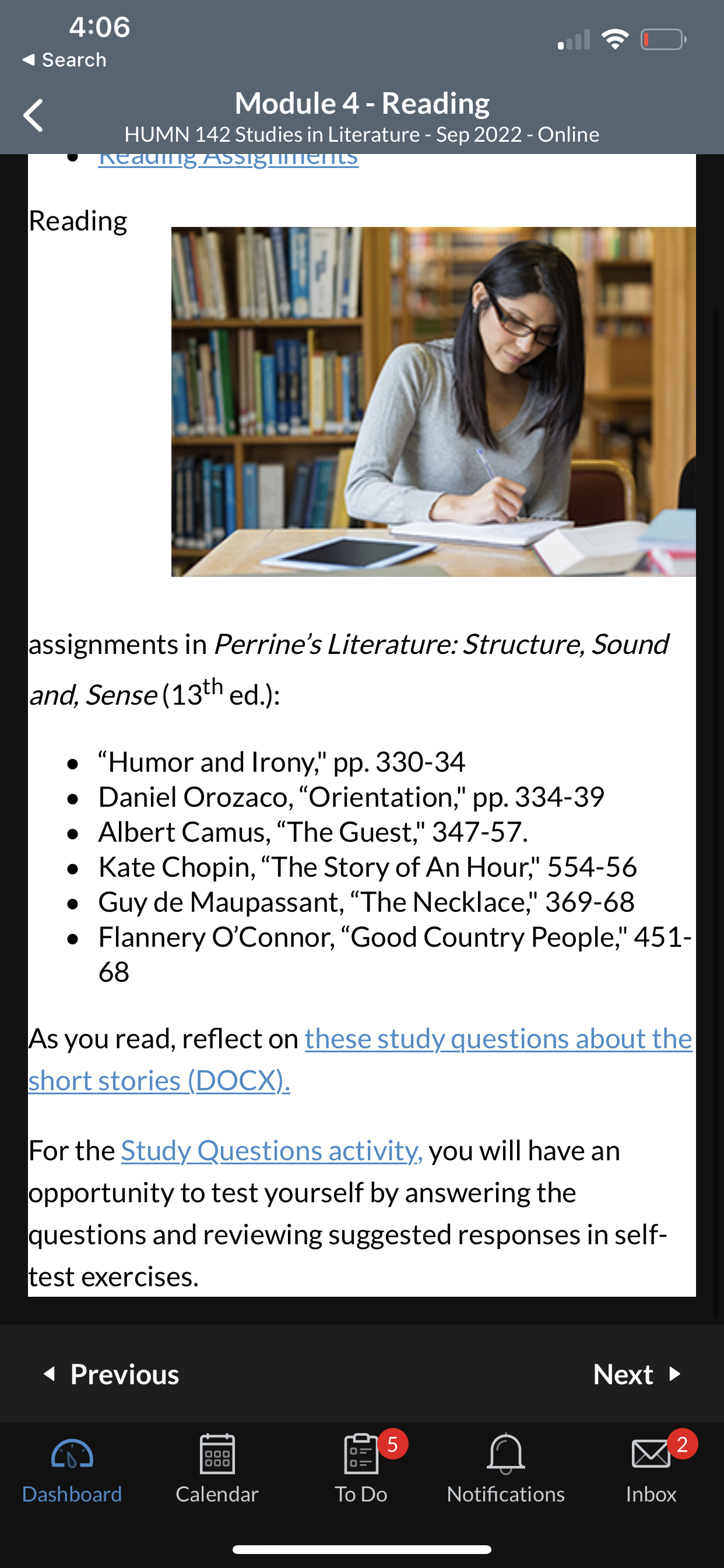The height and width of the screenshot is (1568, 724).
Task: Go to the Next module item
Action: tap(637, 1374)
